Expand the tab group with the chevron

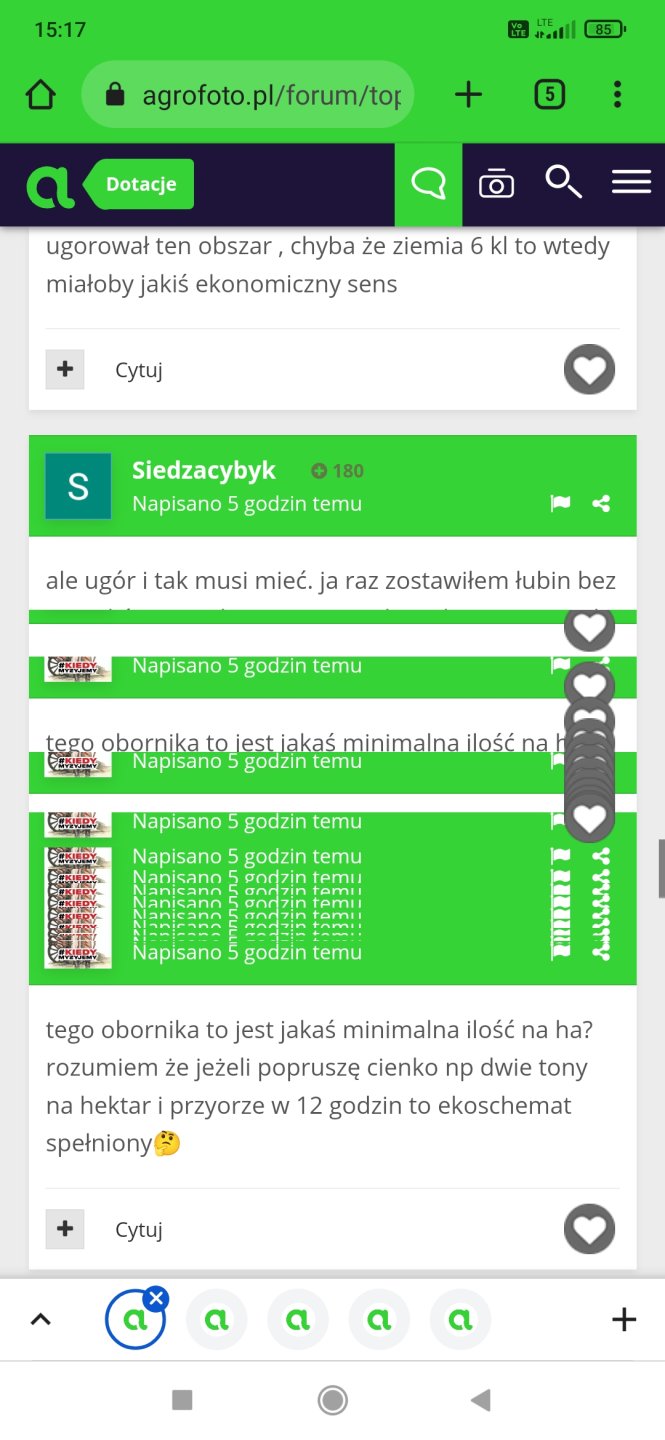pyautogui.click(x=40, y=1320)
